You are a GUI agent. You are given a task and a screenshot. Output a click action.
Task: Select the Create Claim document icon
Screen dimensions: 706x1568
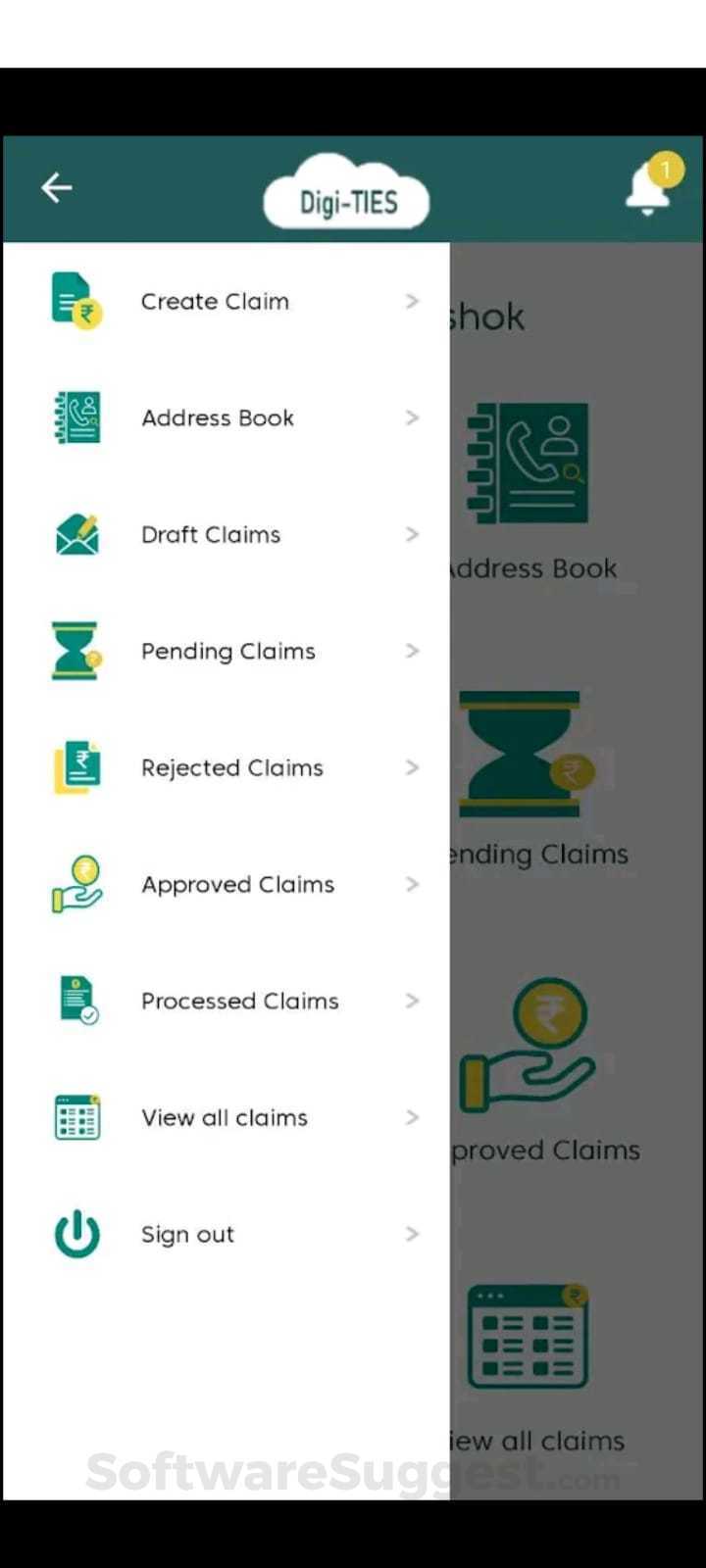click(76, 301)
